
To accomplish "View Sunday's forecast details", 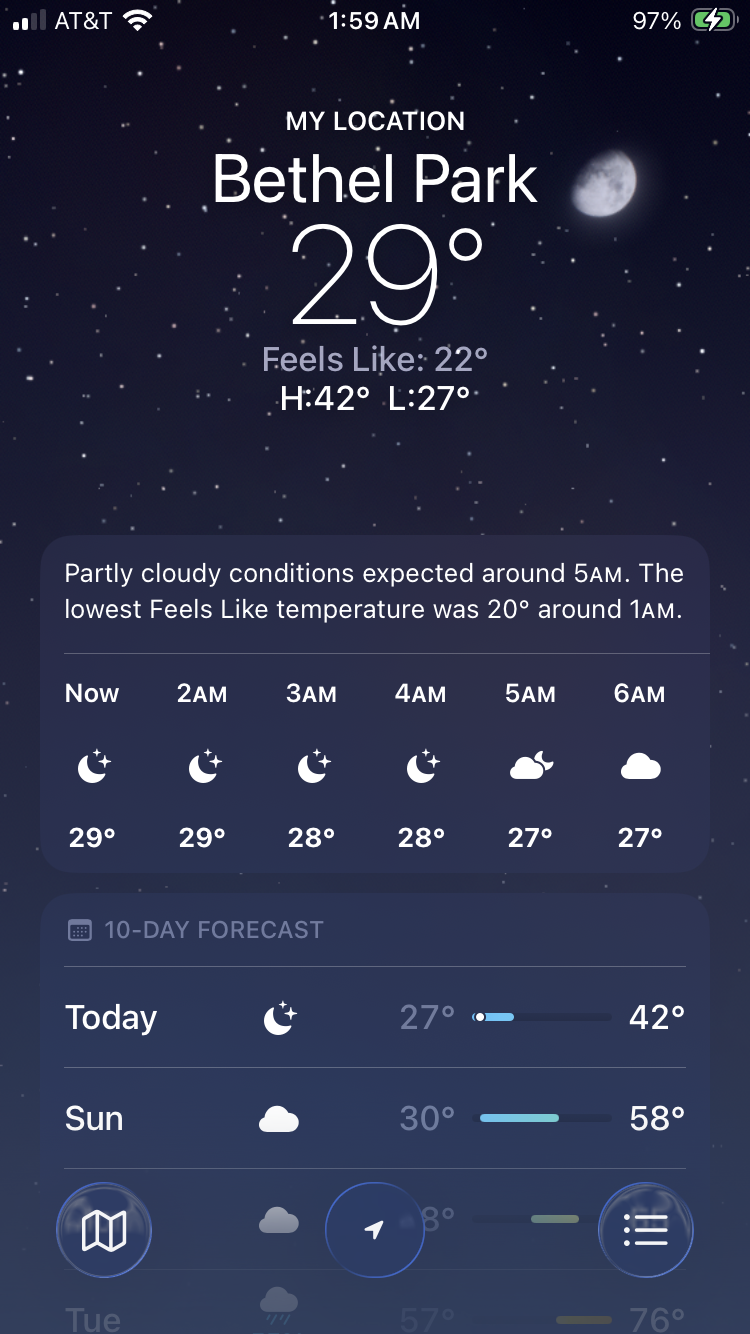I will click(375, 1118).
